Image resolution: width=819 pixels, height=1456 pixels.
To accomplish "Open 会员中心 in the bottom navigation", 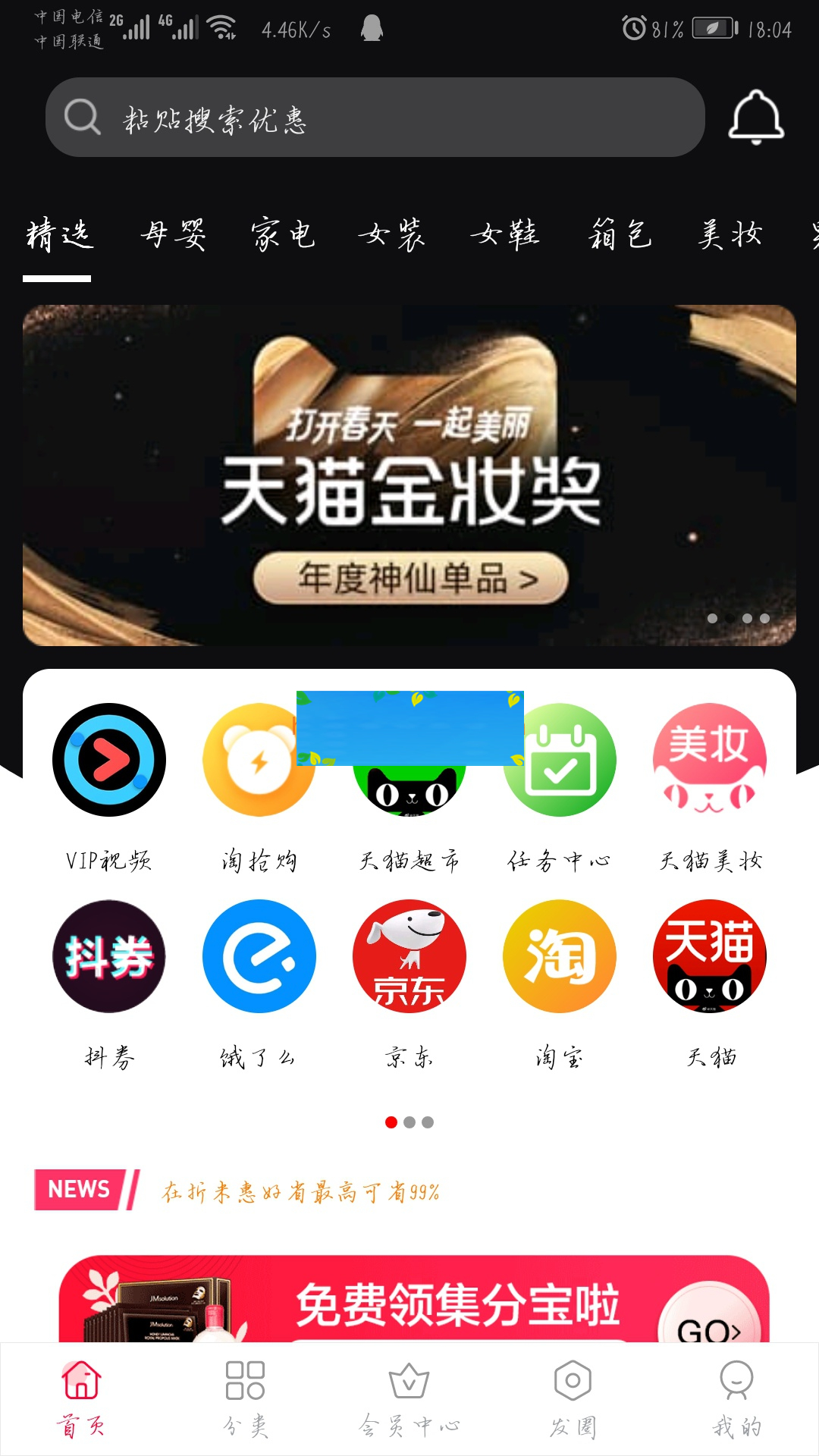I will click(409, 1397).
